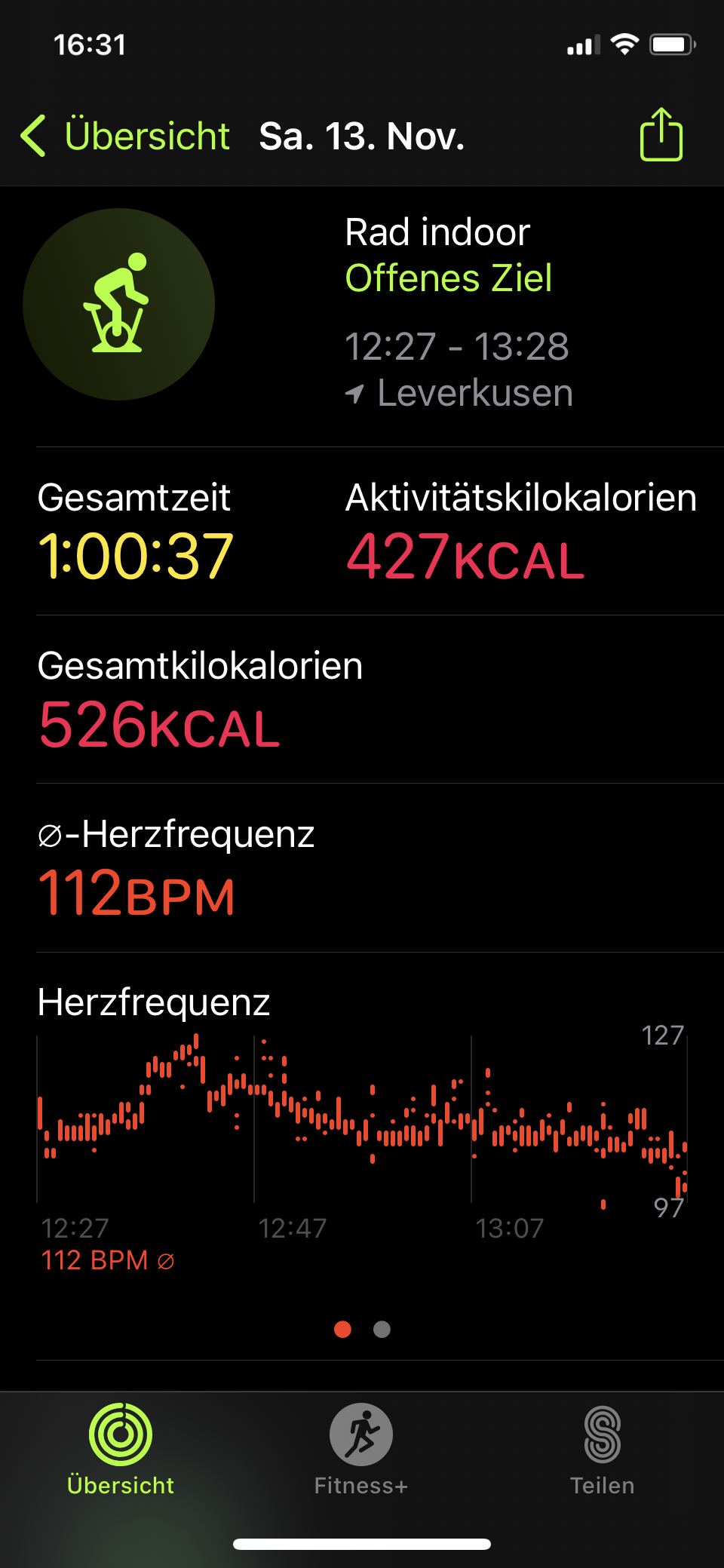
Task: Select the Übersicht tab in bottom bar
Action: (121, 1450)
